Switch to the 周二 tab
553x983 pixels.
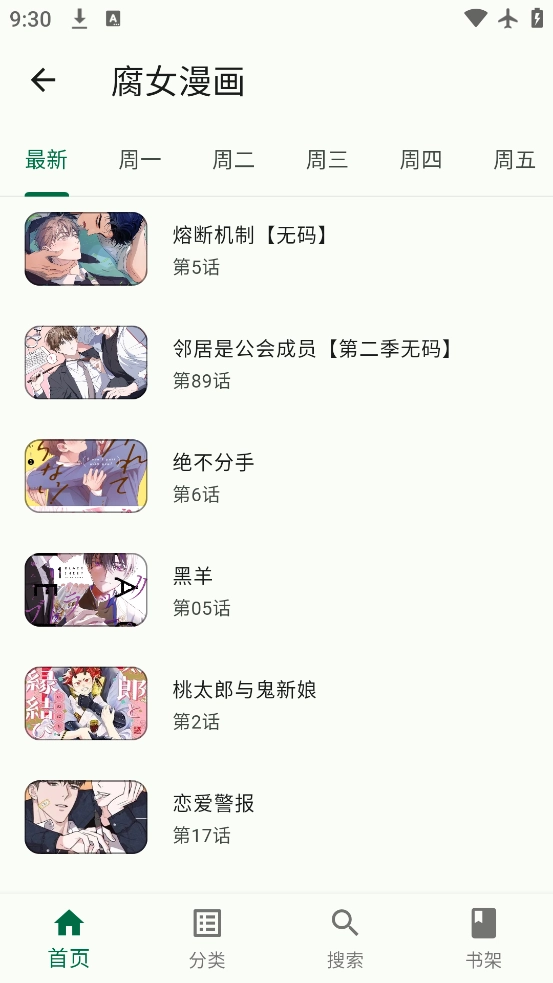pyautogui.click(x=233, y=160)
